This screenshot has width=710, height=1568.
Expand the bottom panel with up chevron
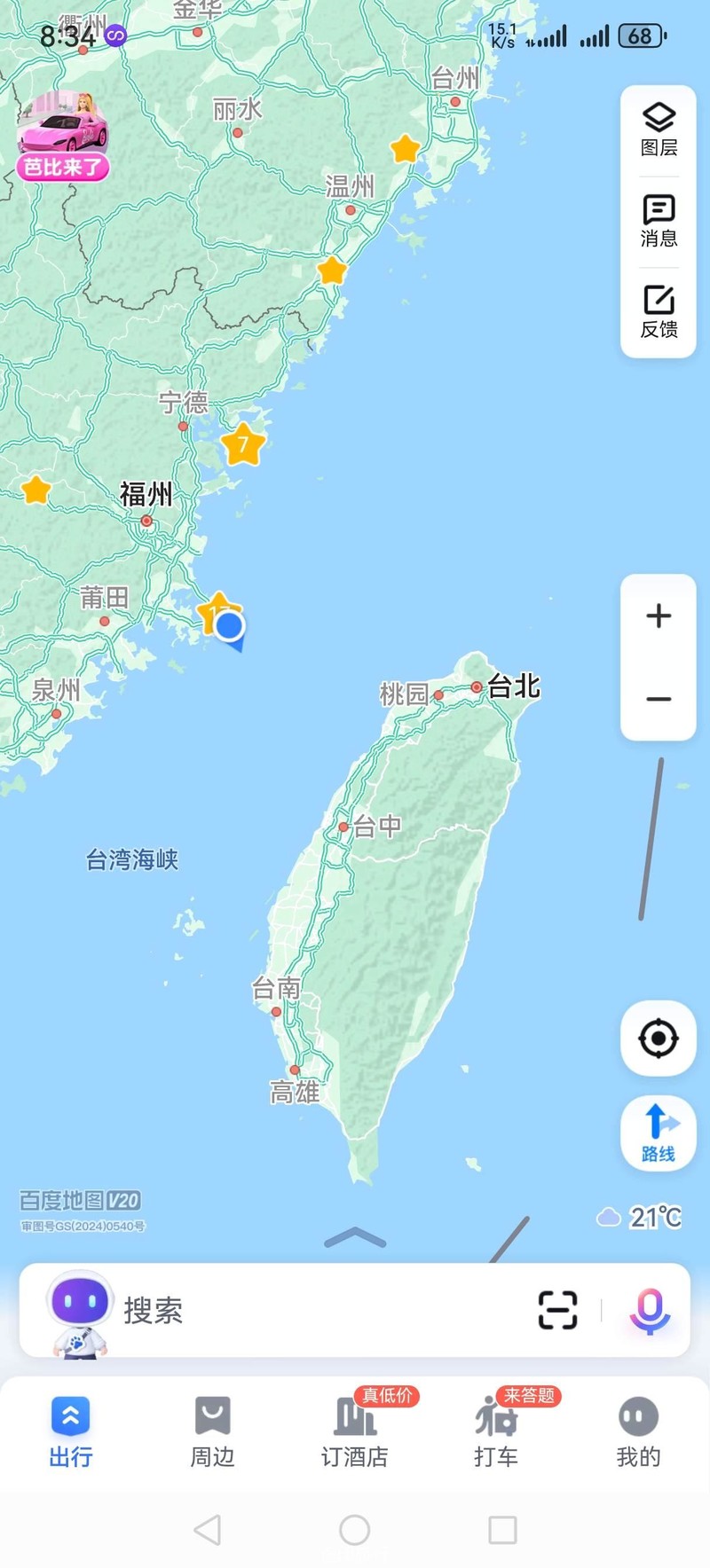click(355, 1237)
